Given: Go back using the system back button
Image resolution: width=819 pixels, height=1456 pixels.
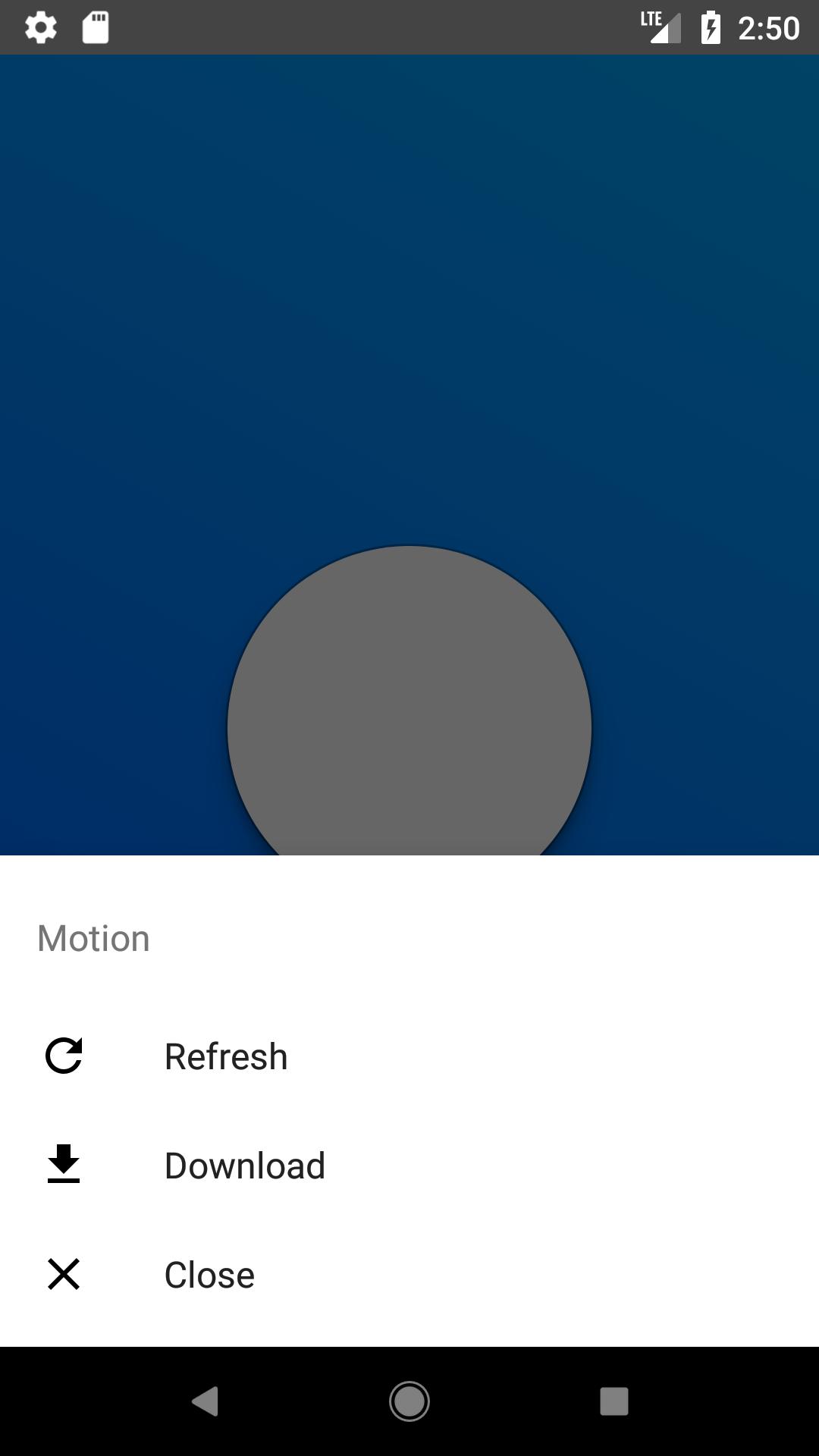Looking at the screenshot, I should [x=205, y=1401].
